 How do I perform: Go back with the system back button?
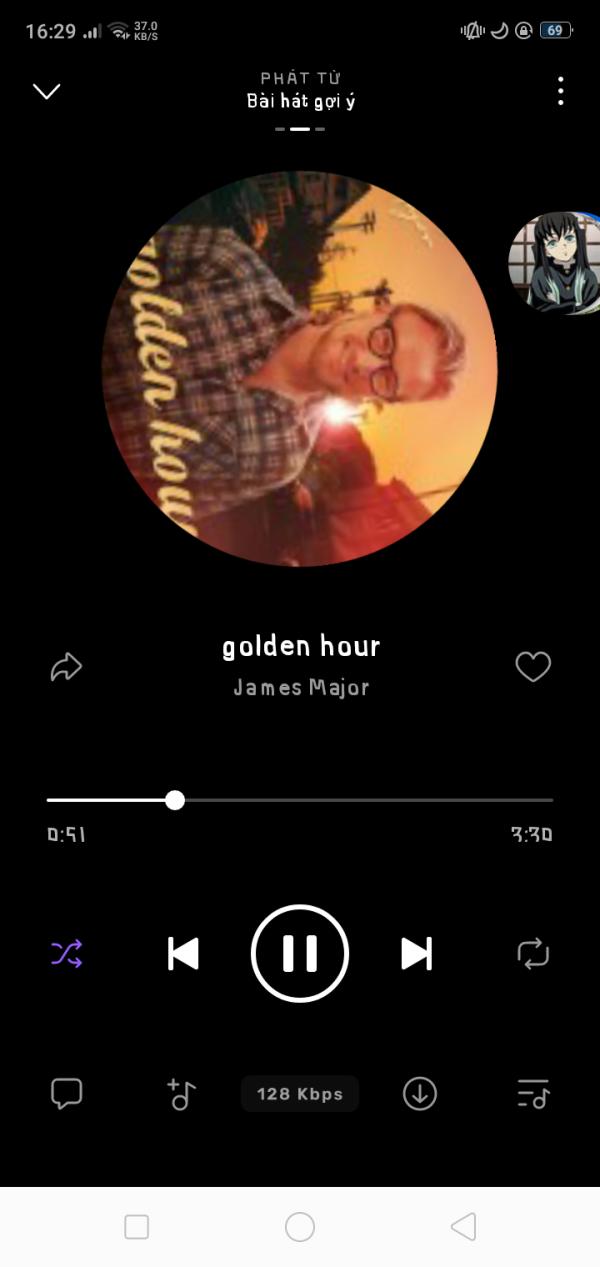(x=463, y=1227)
